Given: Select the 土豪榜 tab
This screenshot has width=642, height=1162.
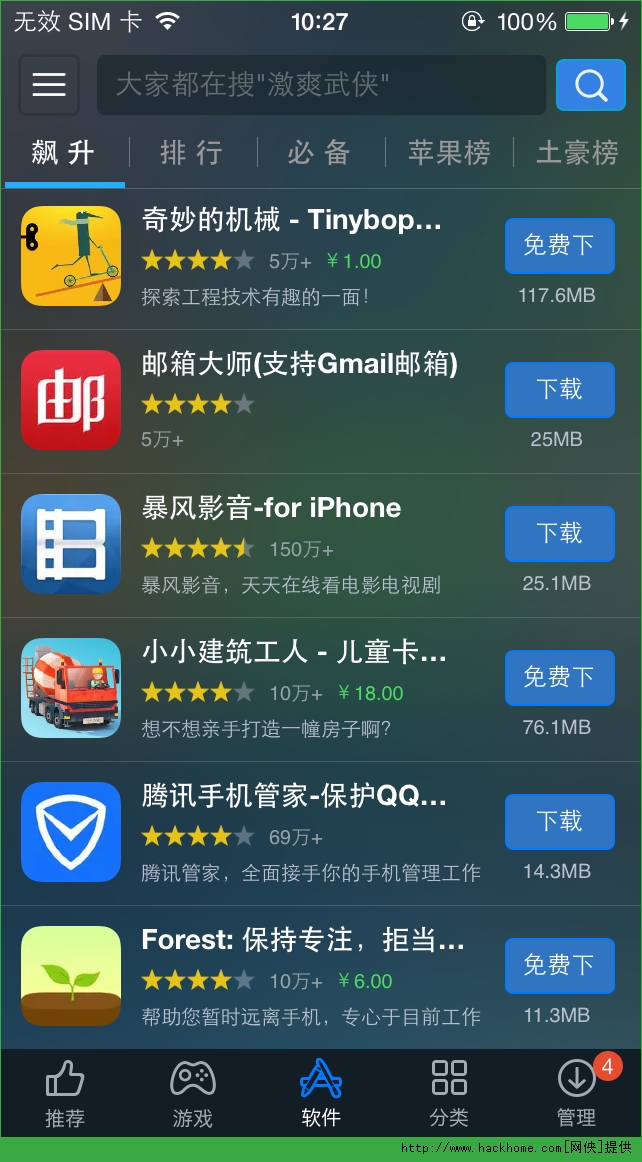Looking at the screenshot, I should (577, 153).
